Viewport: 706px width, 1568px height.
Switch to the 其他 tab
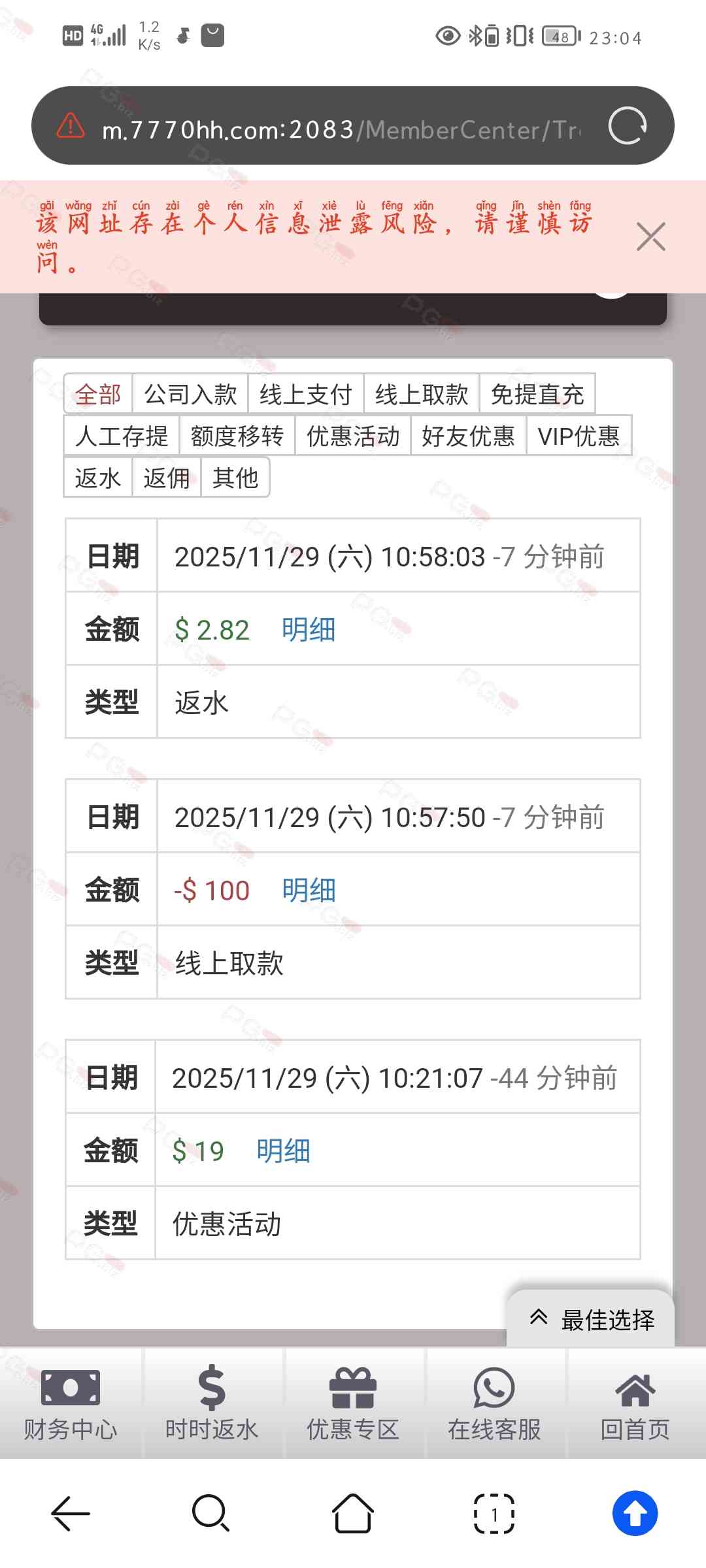click(235, 478)
